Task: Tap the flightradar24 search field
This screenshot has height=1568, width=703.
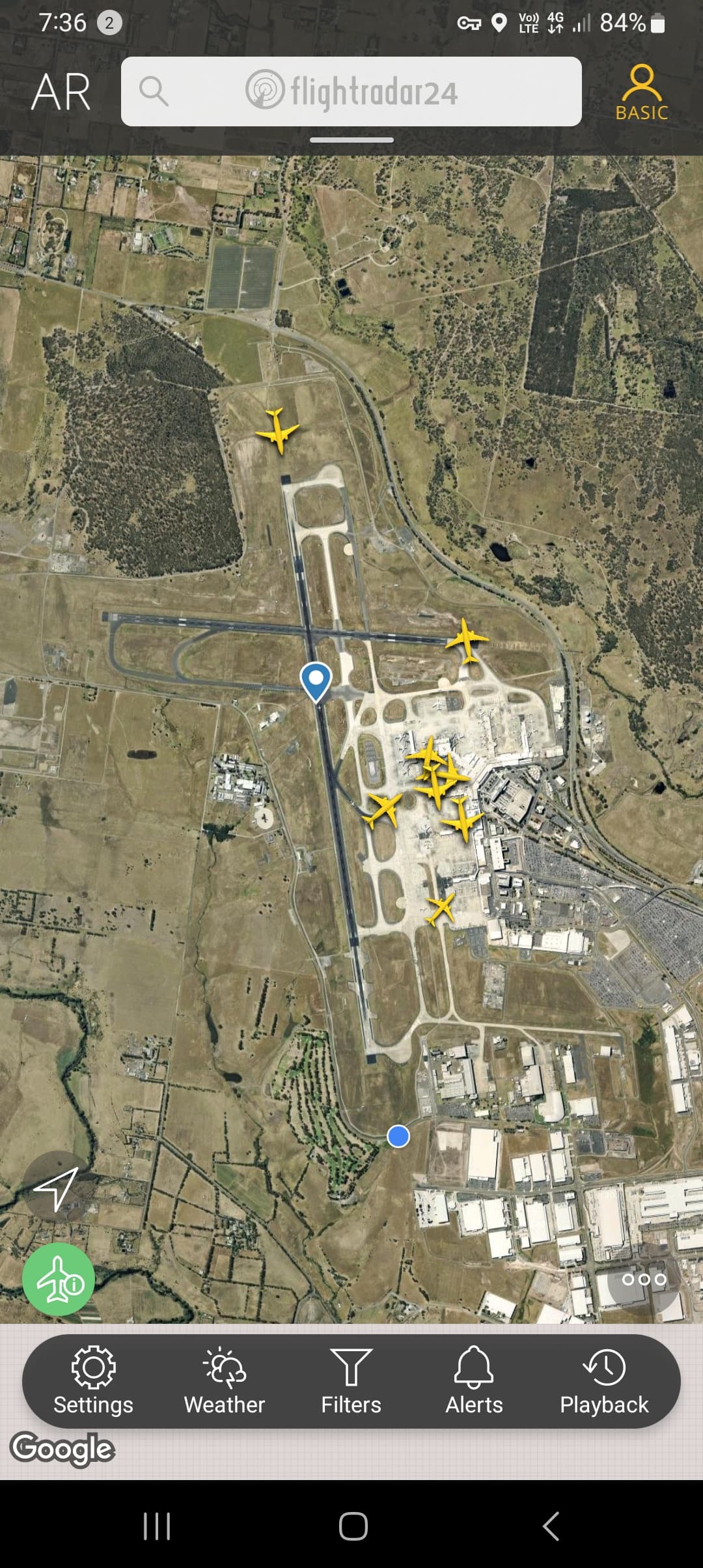Action: point(351,91)
